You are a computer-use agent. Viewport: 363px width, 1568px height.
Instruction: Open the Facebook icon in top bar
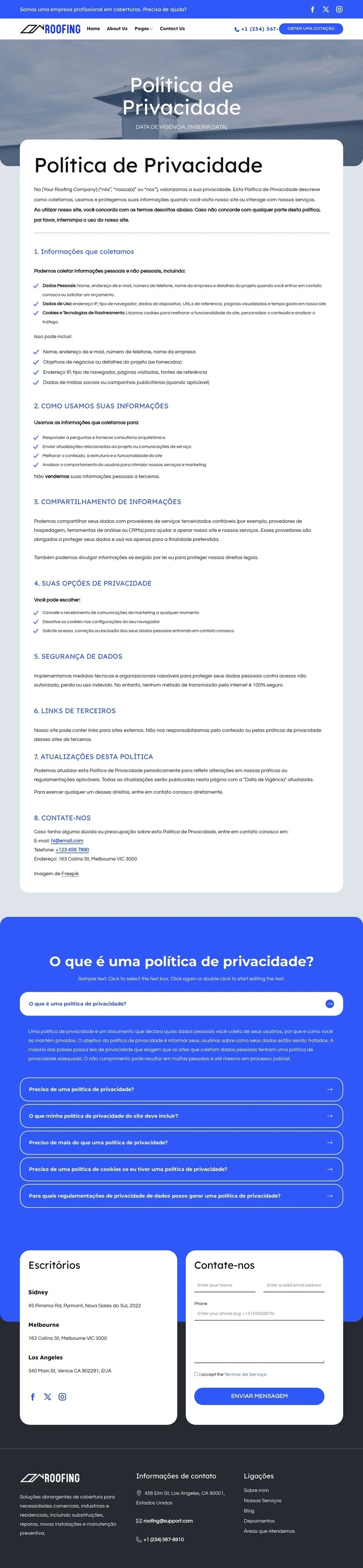pyautogui.click(x=313, y=9)
